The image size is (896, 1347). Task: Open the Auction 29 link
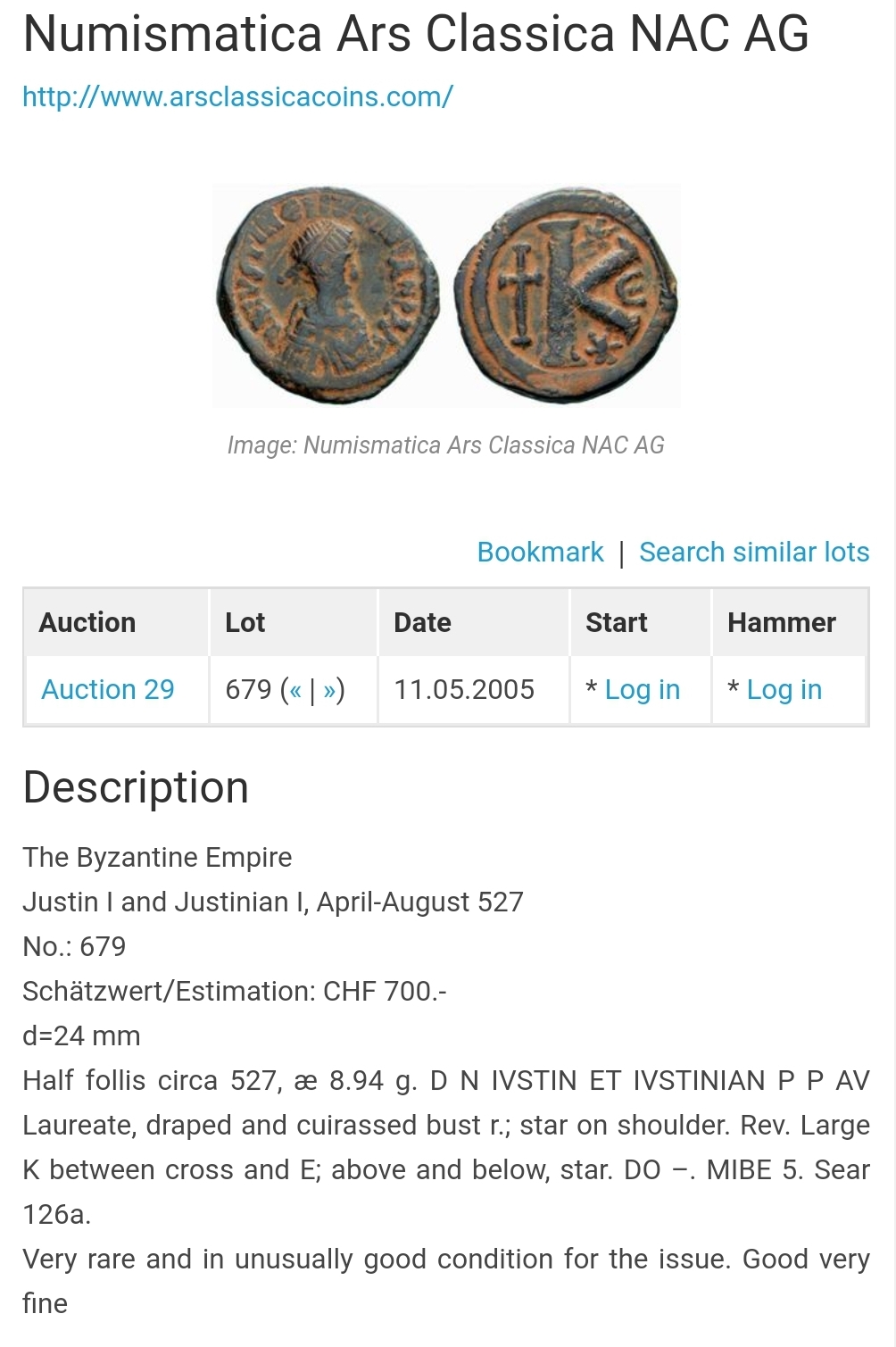pos(108,689)
